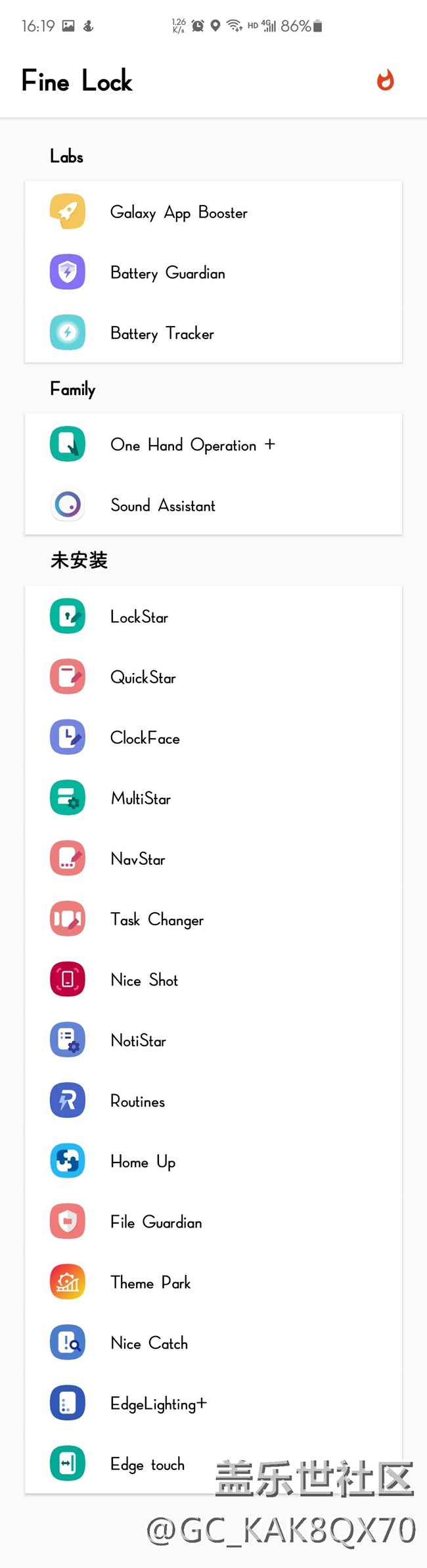The width and height of the screenshot is (427, 1568).
Task: Open NotiStar module
Action: coord(139,1040)
